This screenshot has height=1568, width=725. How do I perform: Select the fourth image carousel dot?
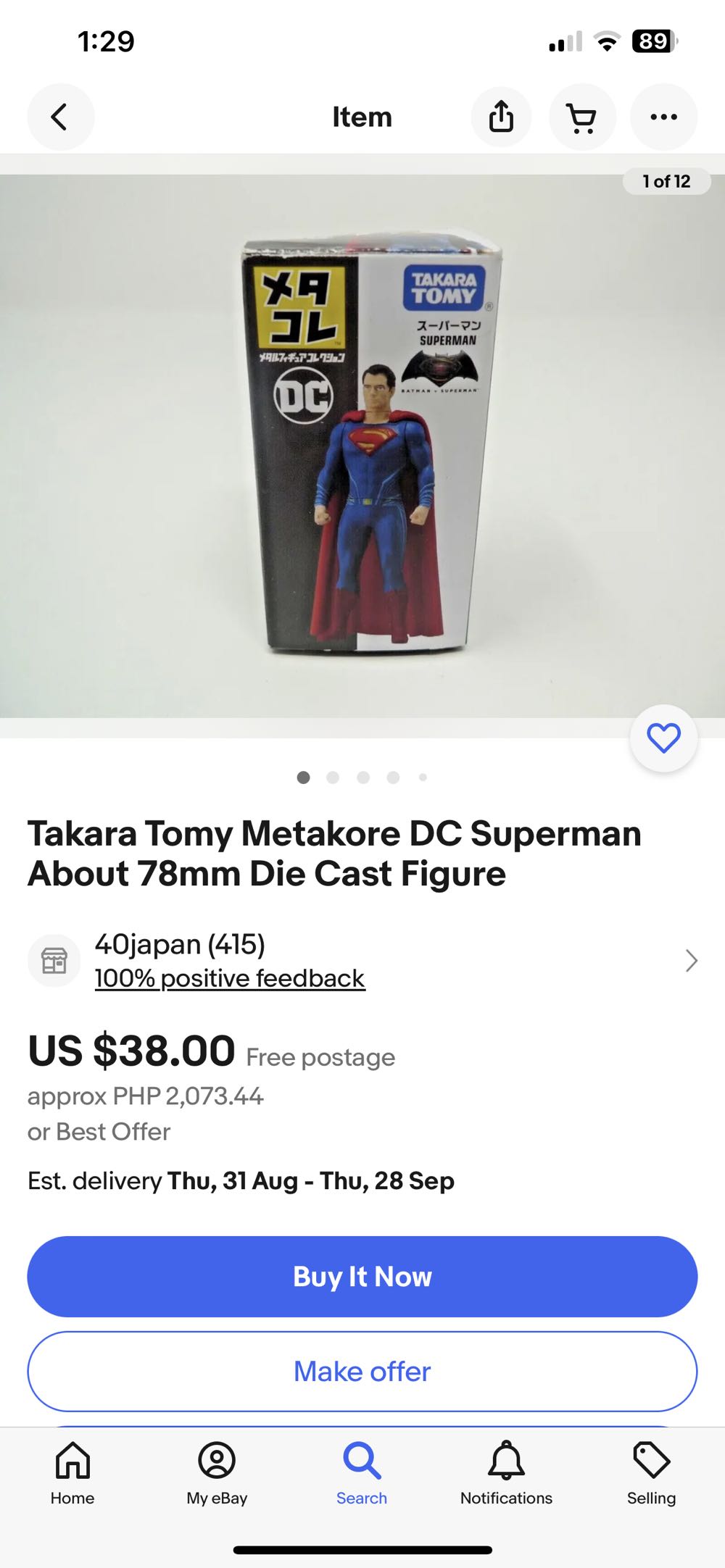[393, 777]
